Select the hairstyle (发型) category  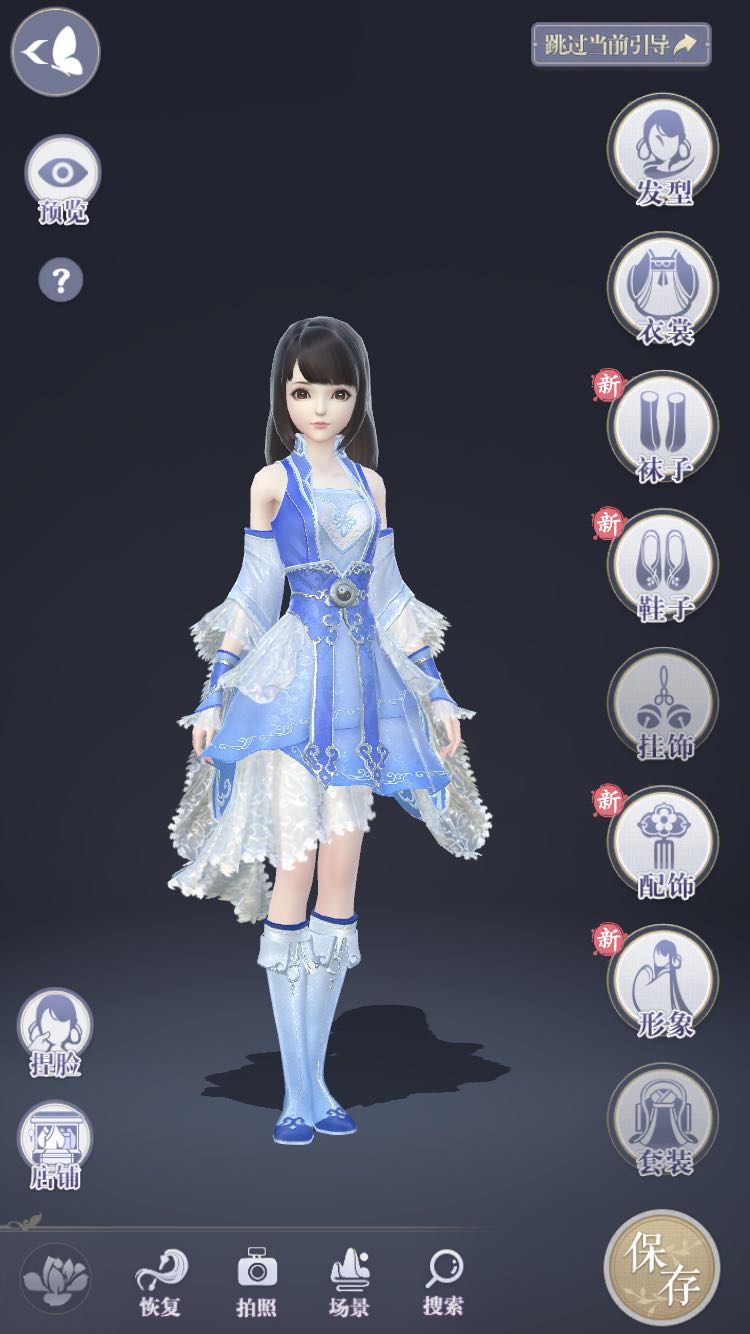[x=662, y=151]
